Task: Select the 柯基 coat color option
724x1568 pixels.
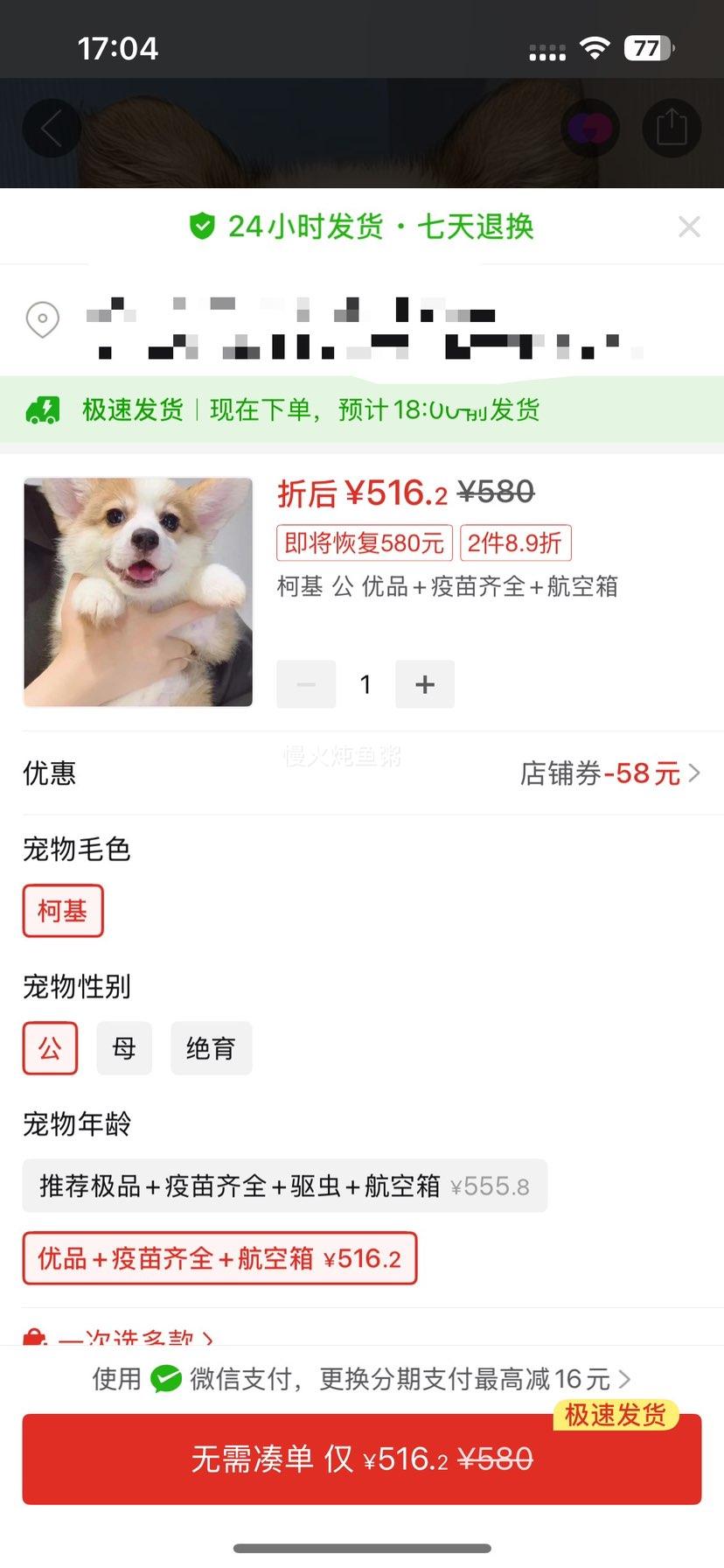Action: pos(62,911)
